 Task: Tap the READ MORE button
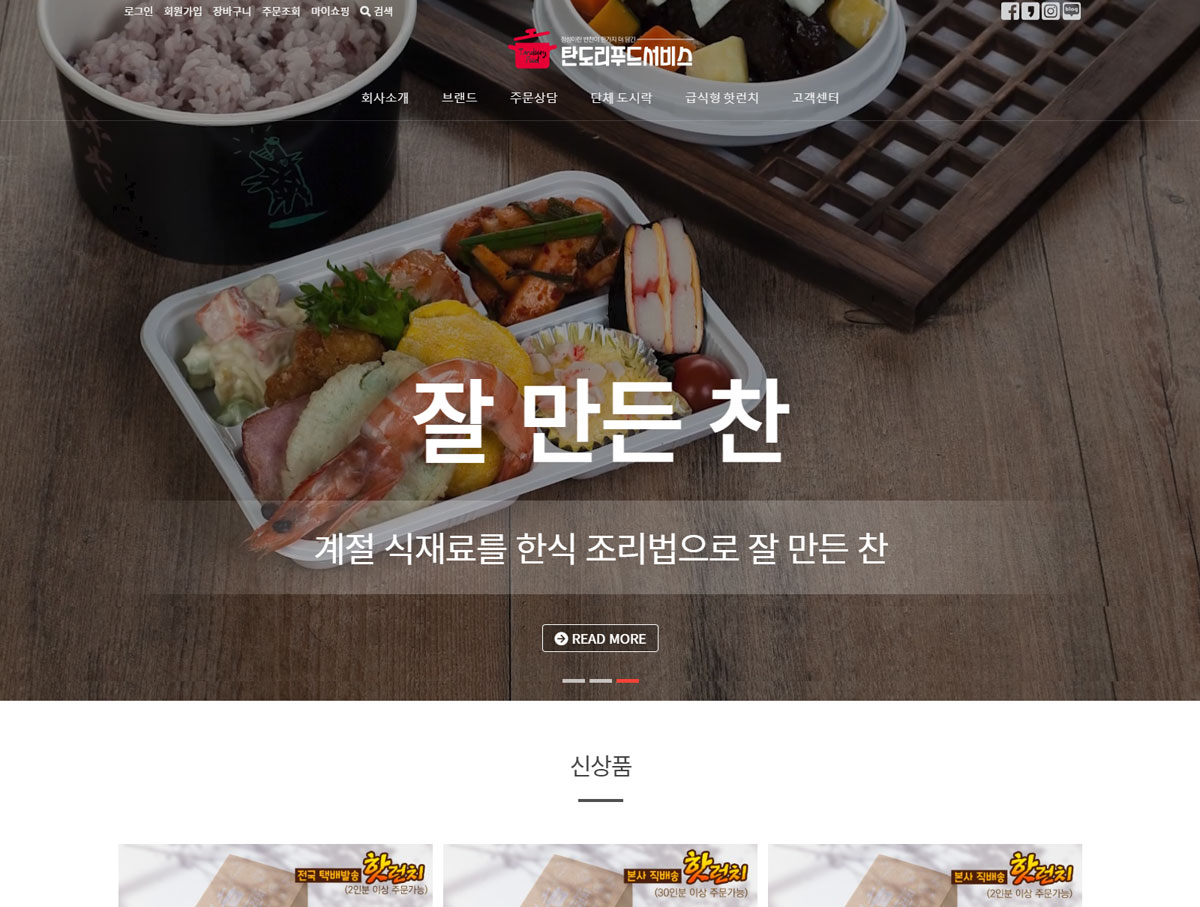[600, 638]
